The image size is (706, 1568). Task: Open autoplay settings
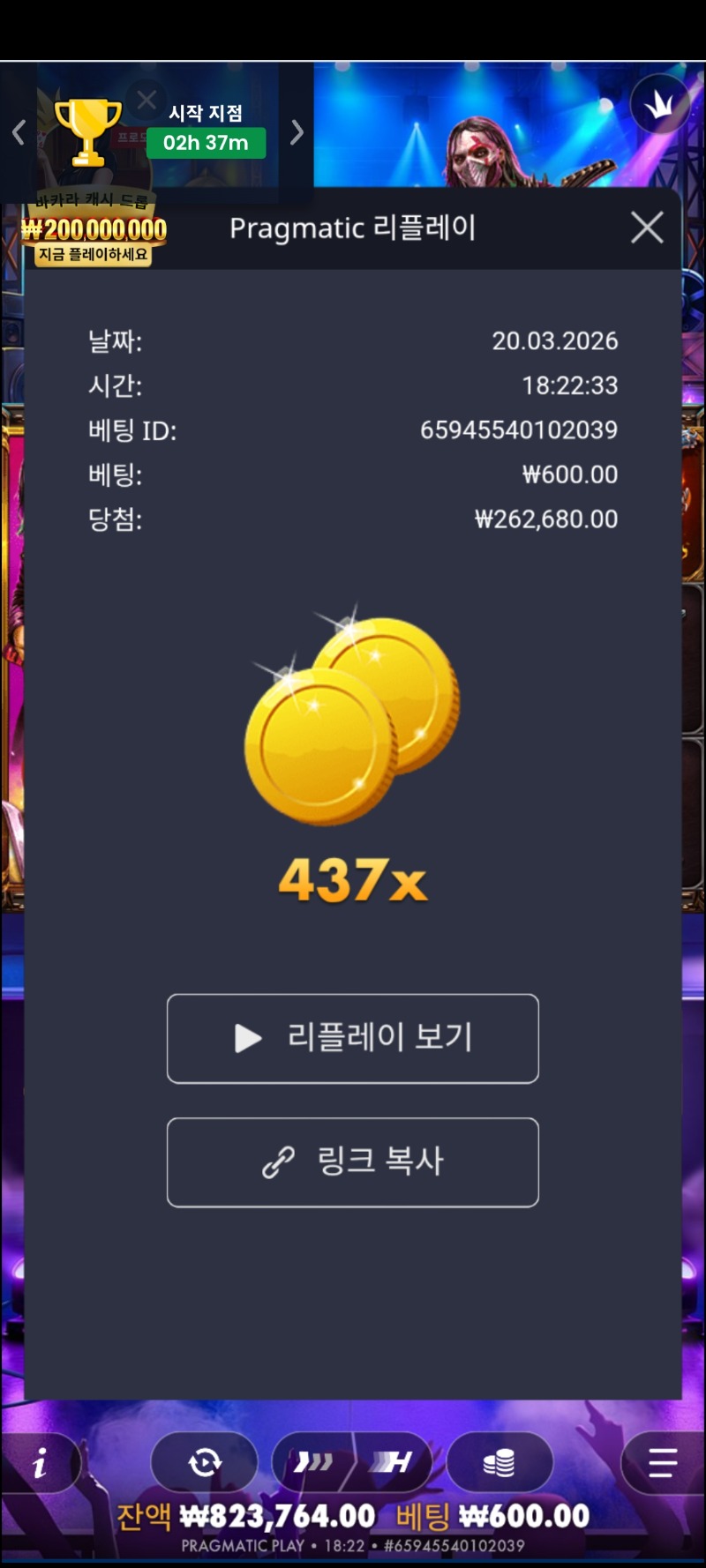click(x=205, y=1463)
